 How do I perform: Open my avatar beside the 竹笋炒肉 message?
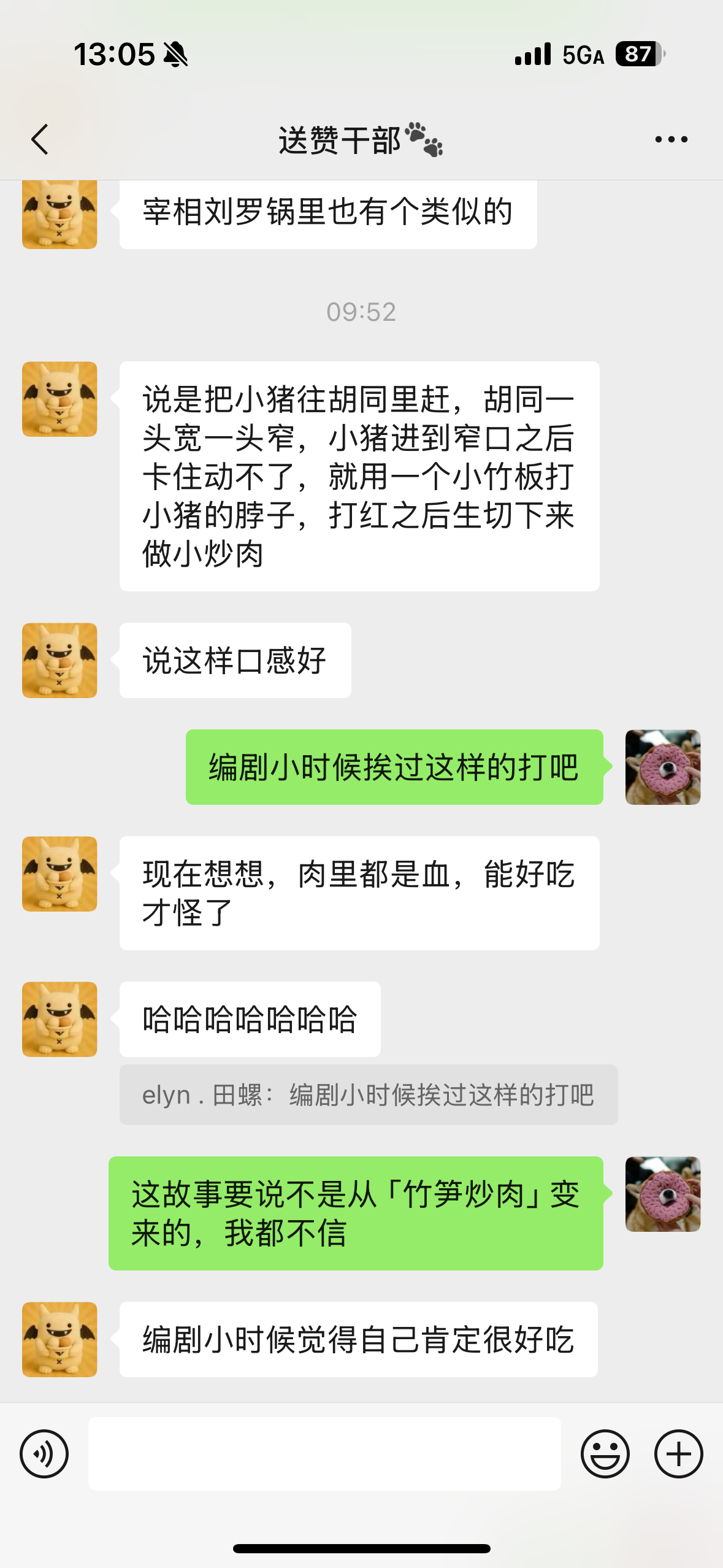[x=663, y=1194]
